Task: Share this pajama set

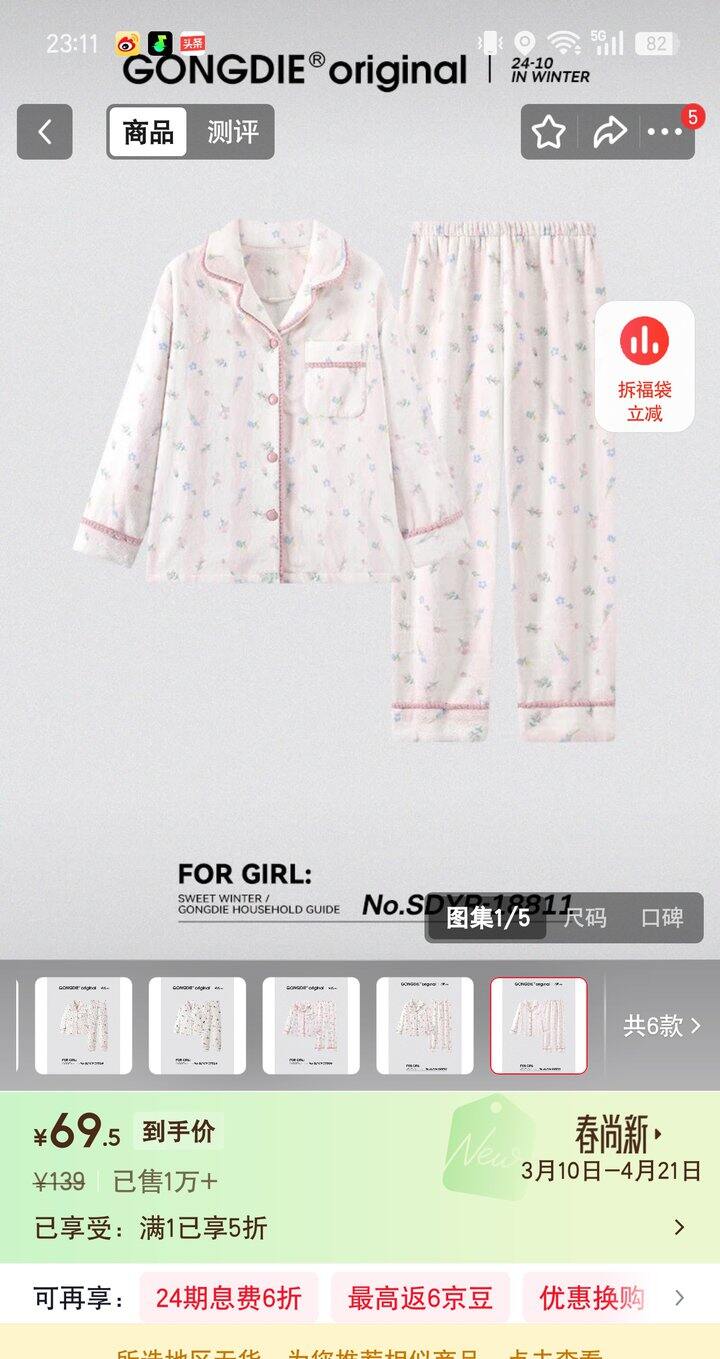Action: tap(609, 132)
